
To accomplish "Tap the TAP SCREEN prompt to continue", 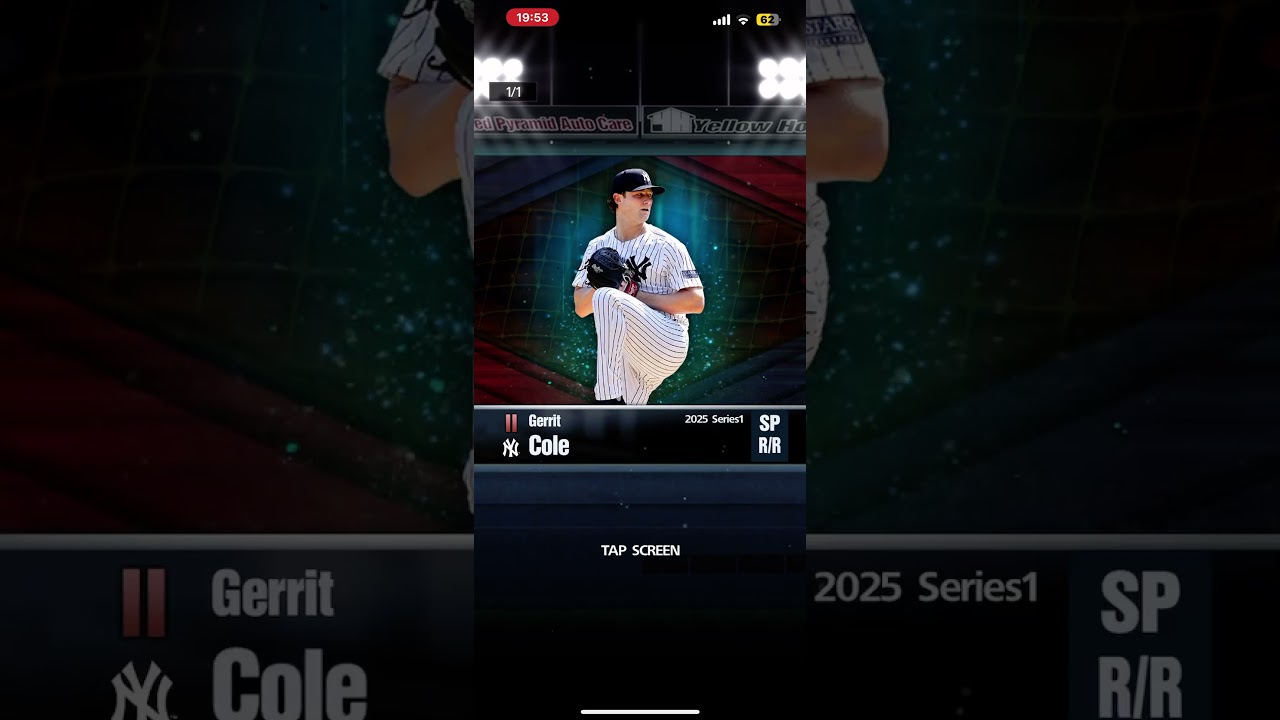I will pos(640,550).
